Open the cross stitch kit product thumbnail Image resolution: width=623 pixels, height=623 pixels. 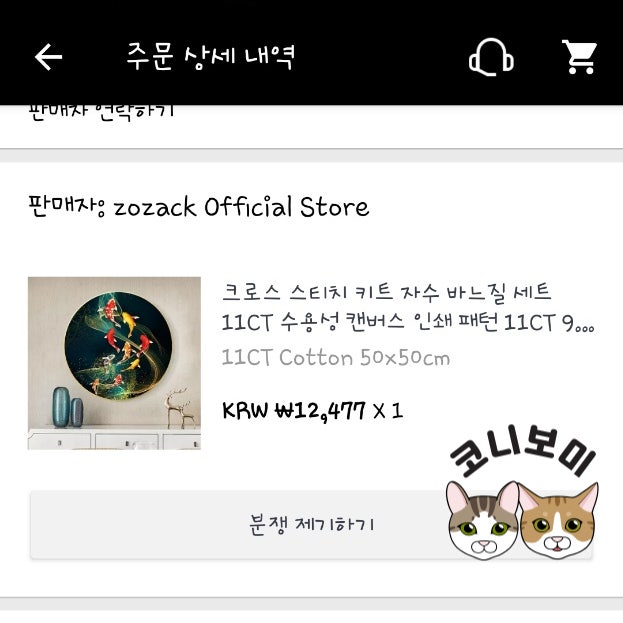[114, 363]
